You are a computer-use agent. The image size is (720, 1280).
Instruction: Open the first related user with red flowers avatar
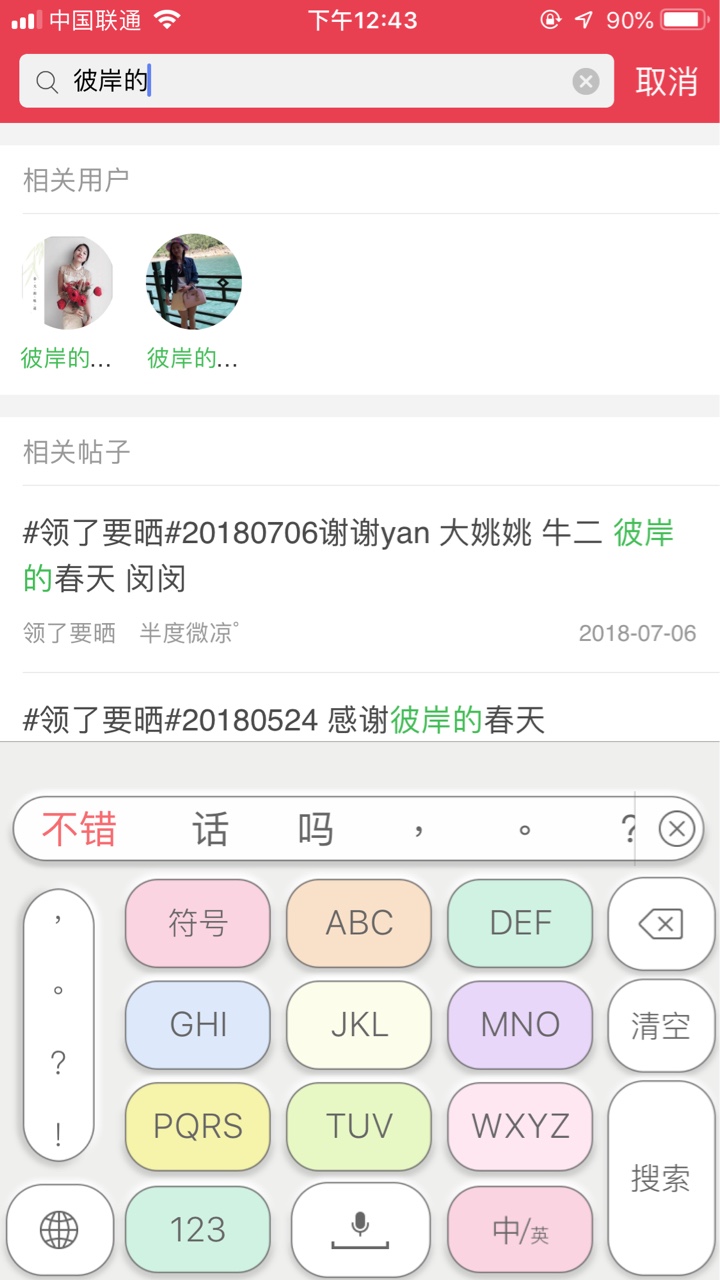click(x=68, y=302)
